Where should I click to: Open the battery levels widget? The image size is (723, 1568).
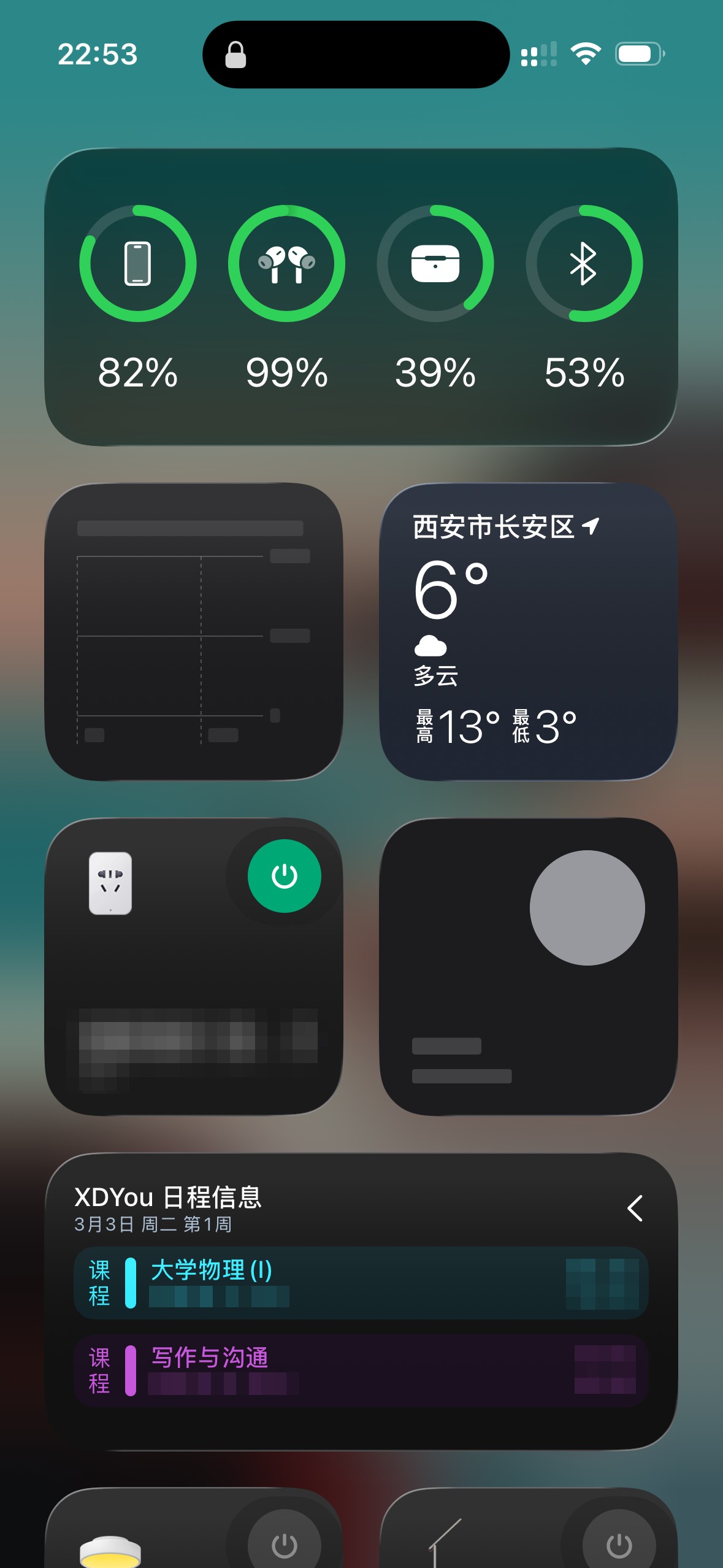(x=361, y=296)
